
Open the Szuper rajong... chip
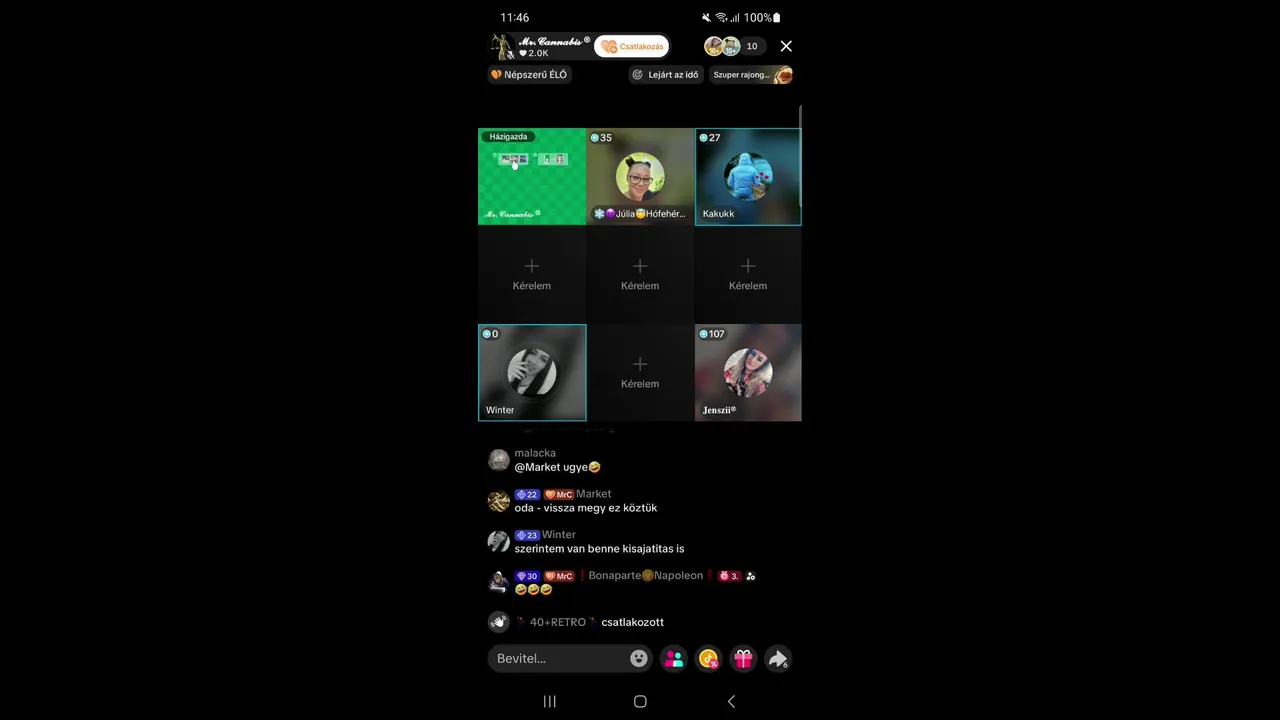pos(751,75)
